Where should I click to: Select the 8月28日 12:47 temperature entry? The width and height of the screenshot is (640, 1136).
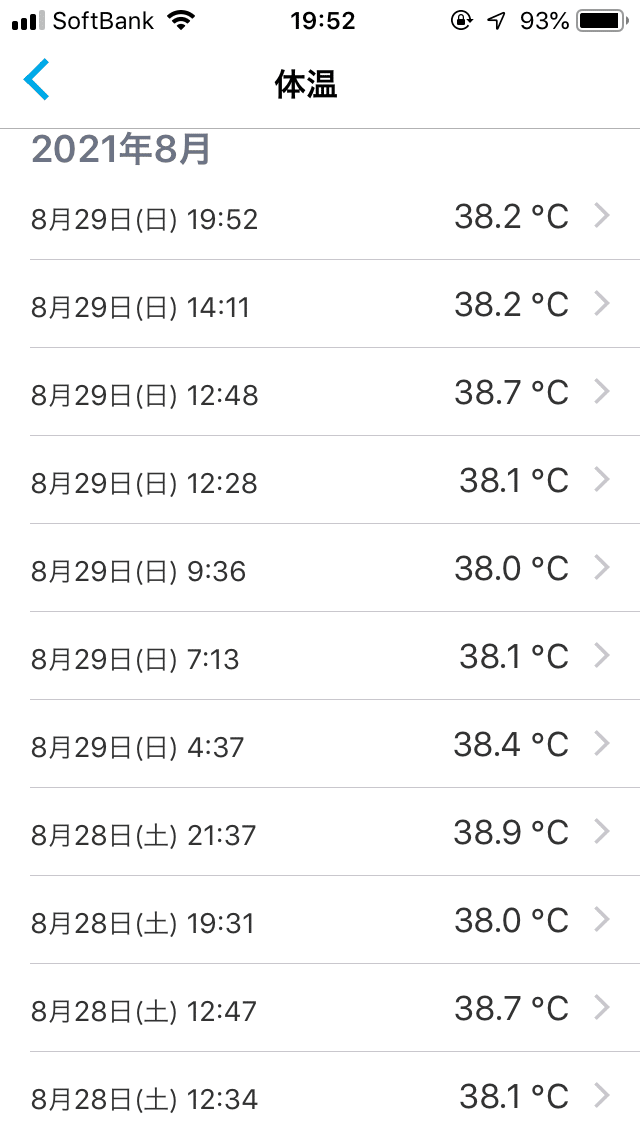coord(320,1008)
